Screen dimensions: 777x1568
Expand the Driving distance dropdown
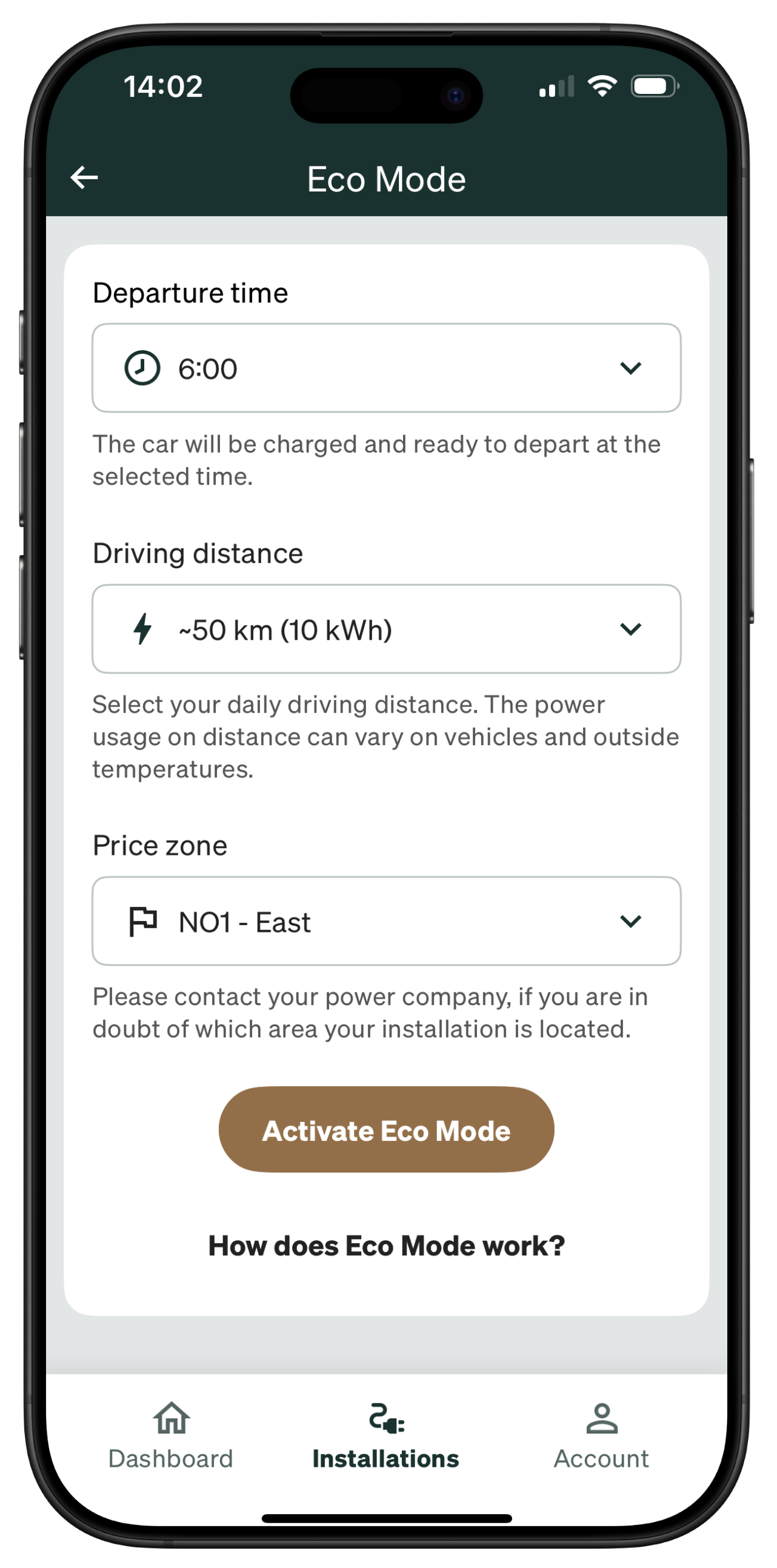(386, 630)
